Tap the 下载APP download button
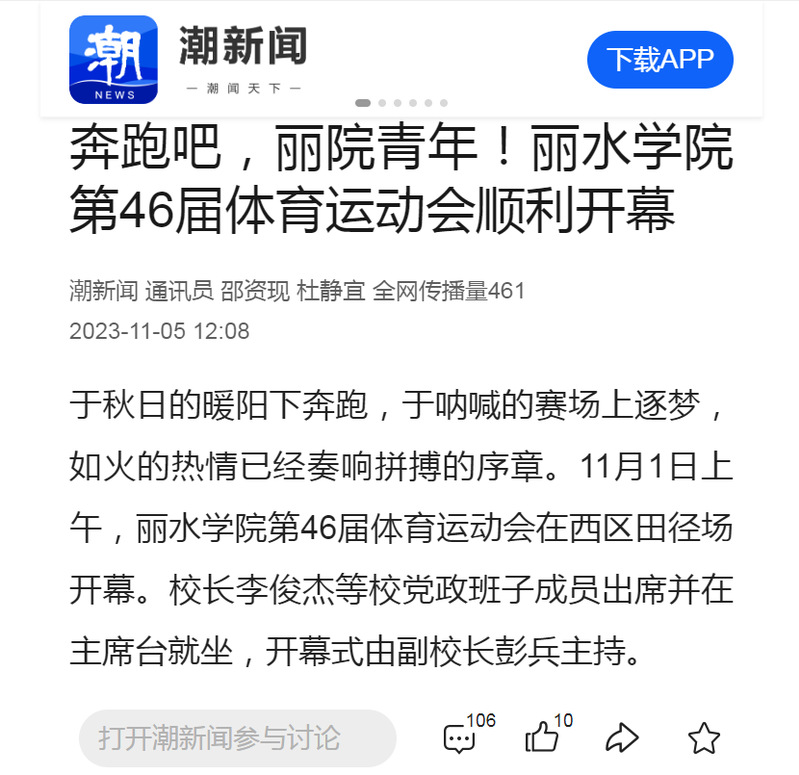 click(x=660, y=60)
